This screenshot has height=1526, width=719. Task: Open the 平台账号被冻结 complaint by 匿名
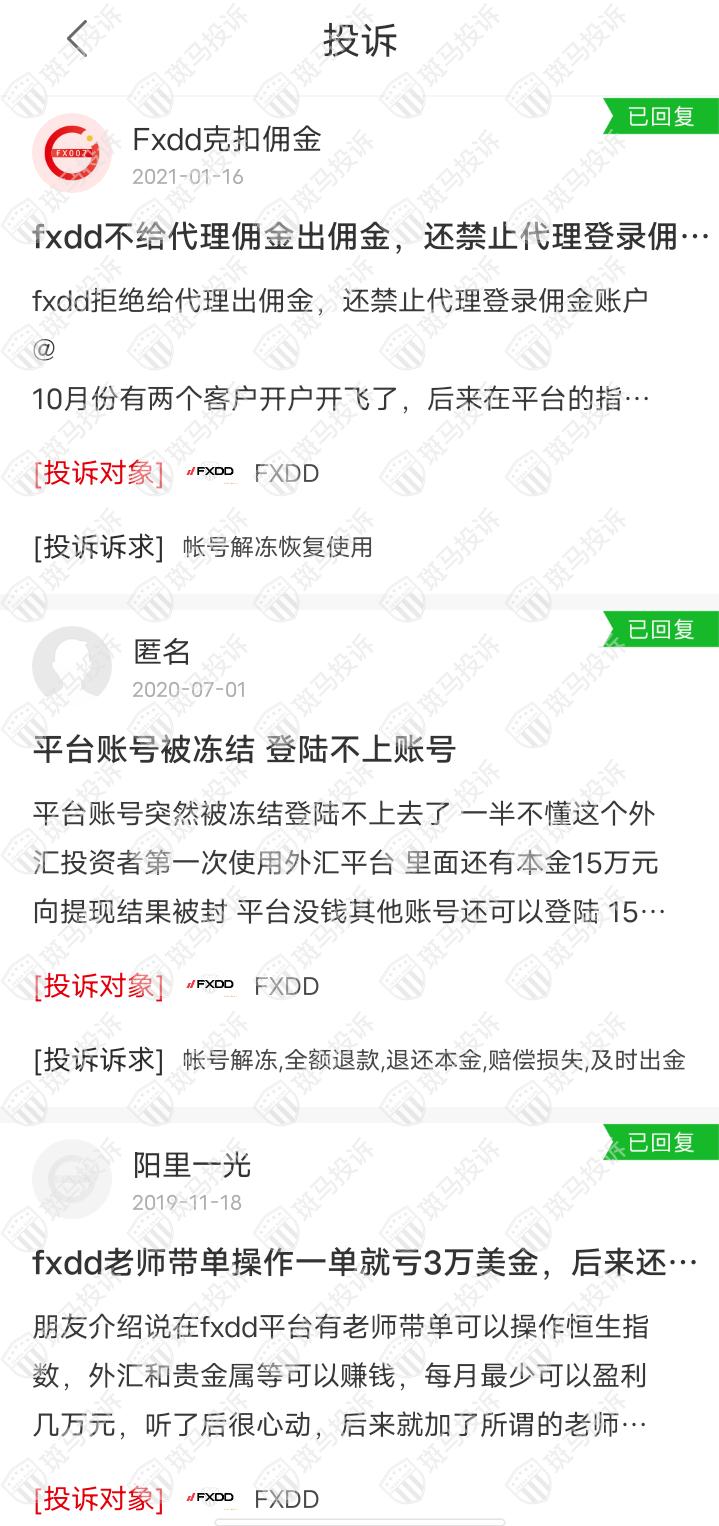pyautogui.click(x=245, y=749)
